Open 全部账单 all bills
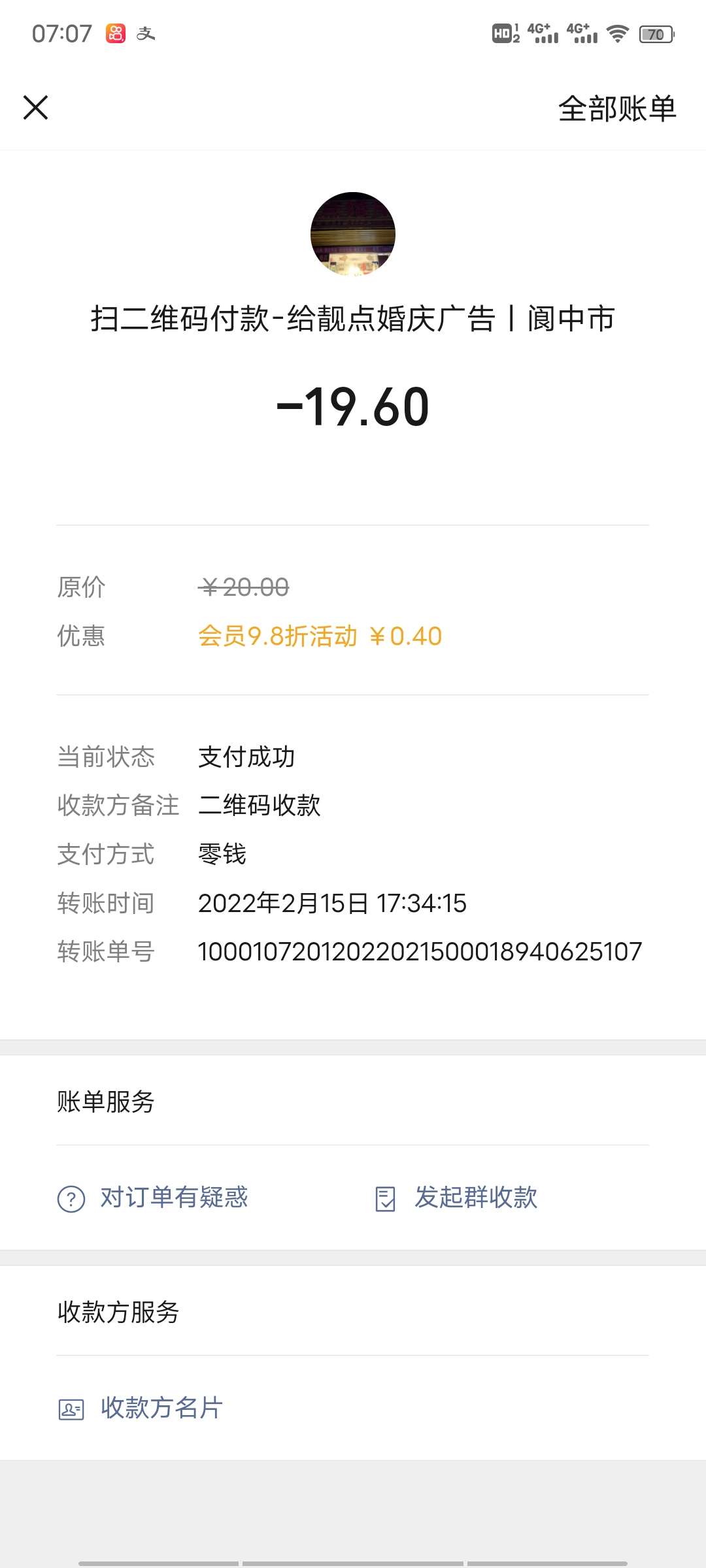 click(x=616, y=108)
